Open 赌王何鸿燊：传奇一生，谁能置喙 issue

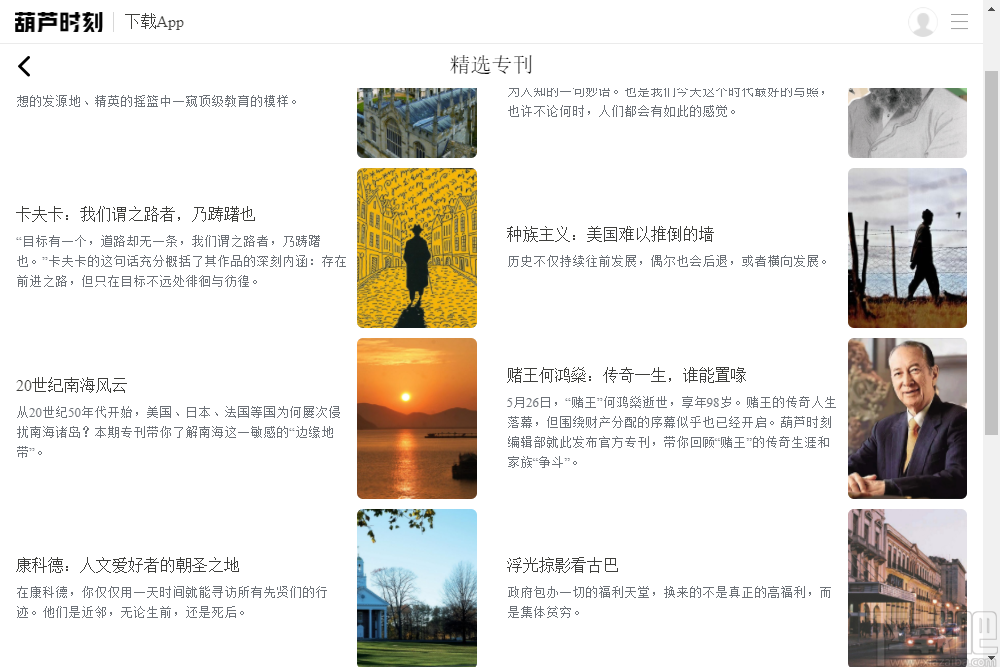tap(627, 375)
